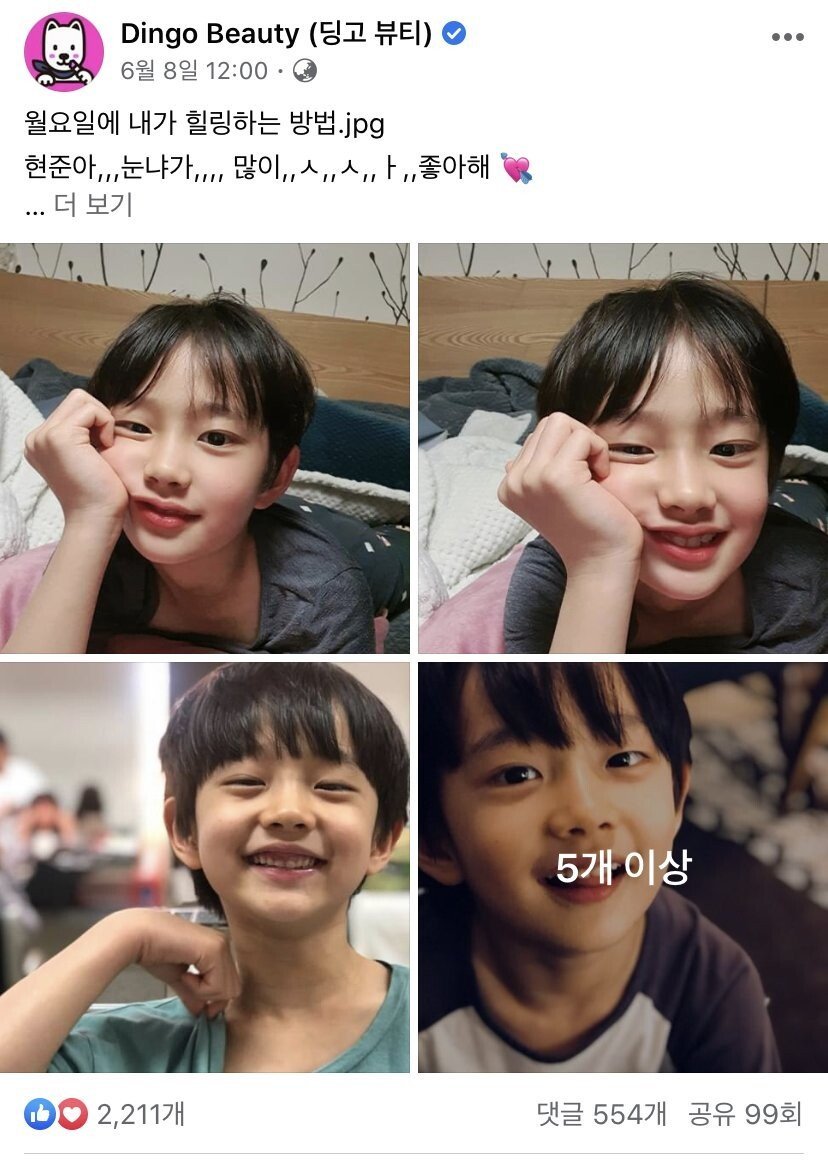
Task: View the 공유 99회 shares list
Action: point(745,1114)
